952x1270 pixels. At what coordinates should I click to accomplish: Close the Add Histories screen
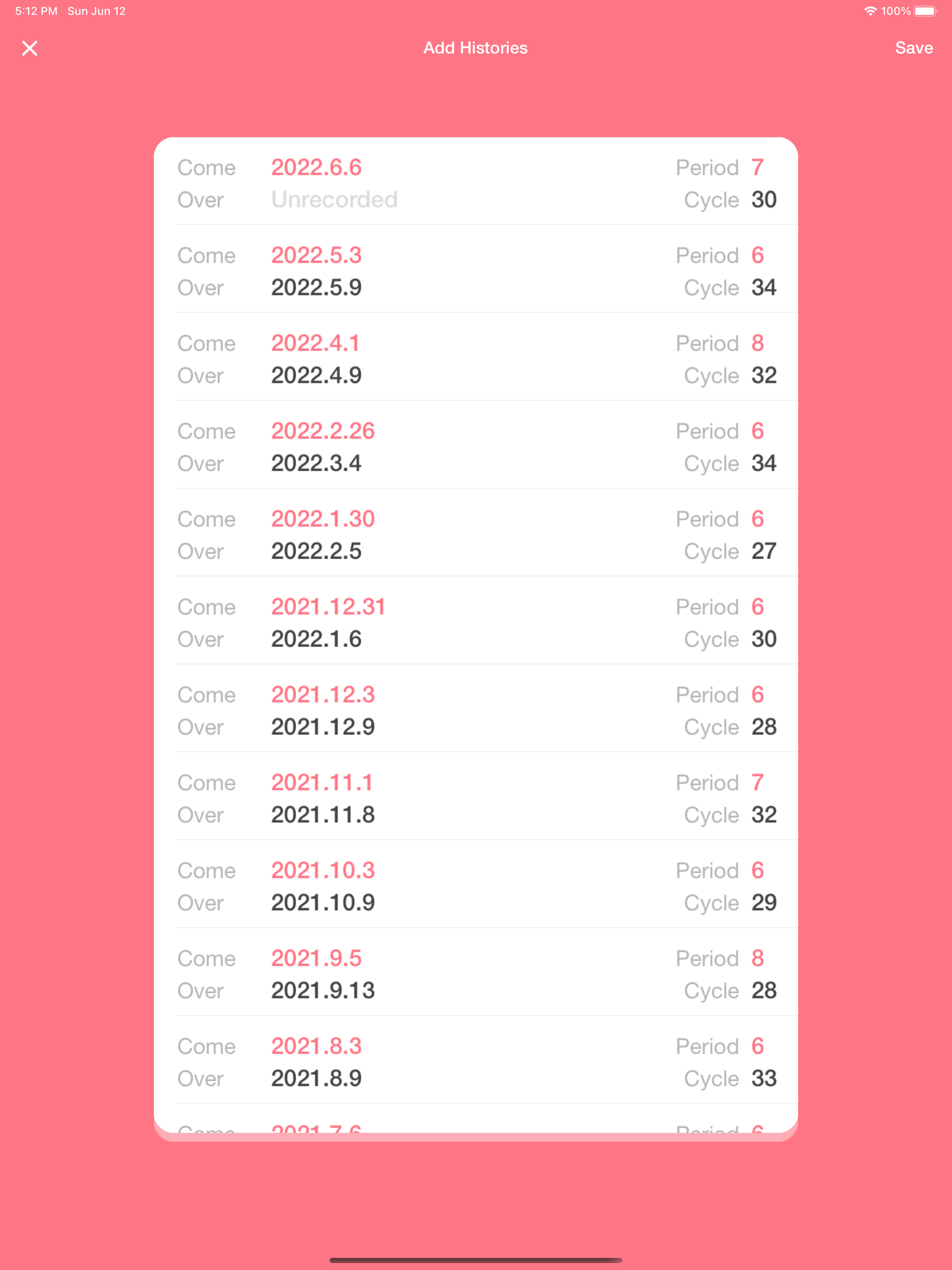[x=30, y=48]
